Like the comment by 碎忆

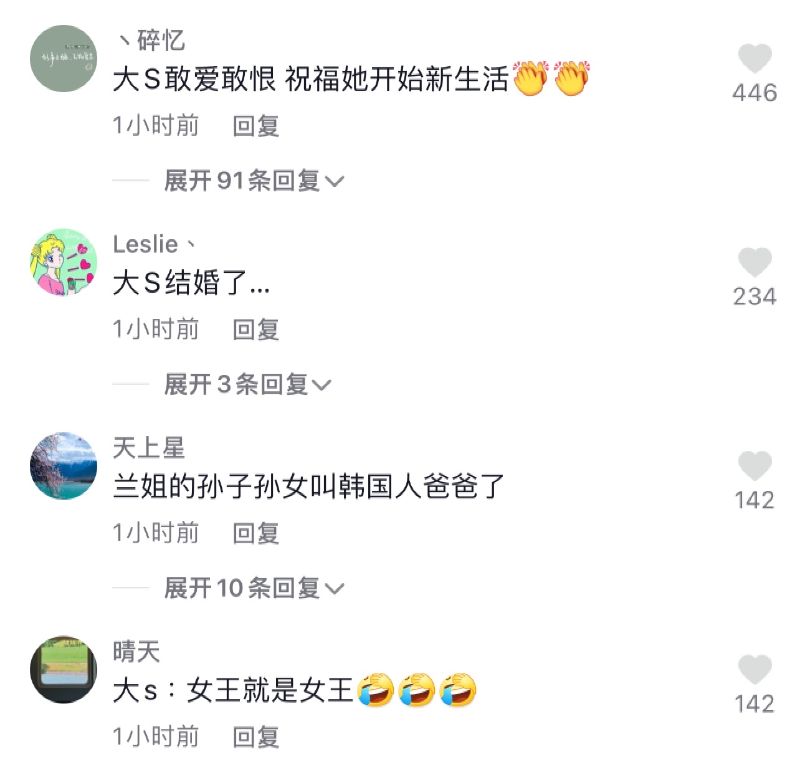point(755,58)
